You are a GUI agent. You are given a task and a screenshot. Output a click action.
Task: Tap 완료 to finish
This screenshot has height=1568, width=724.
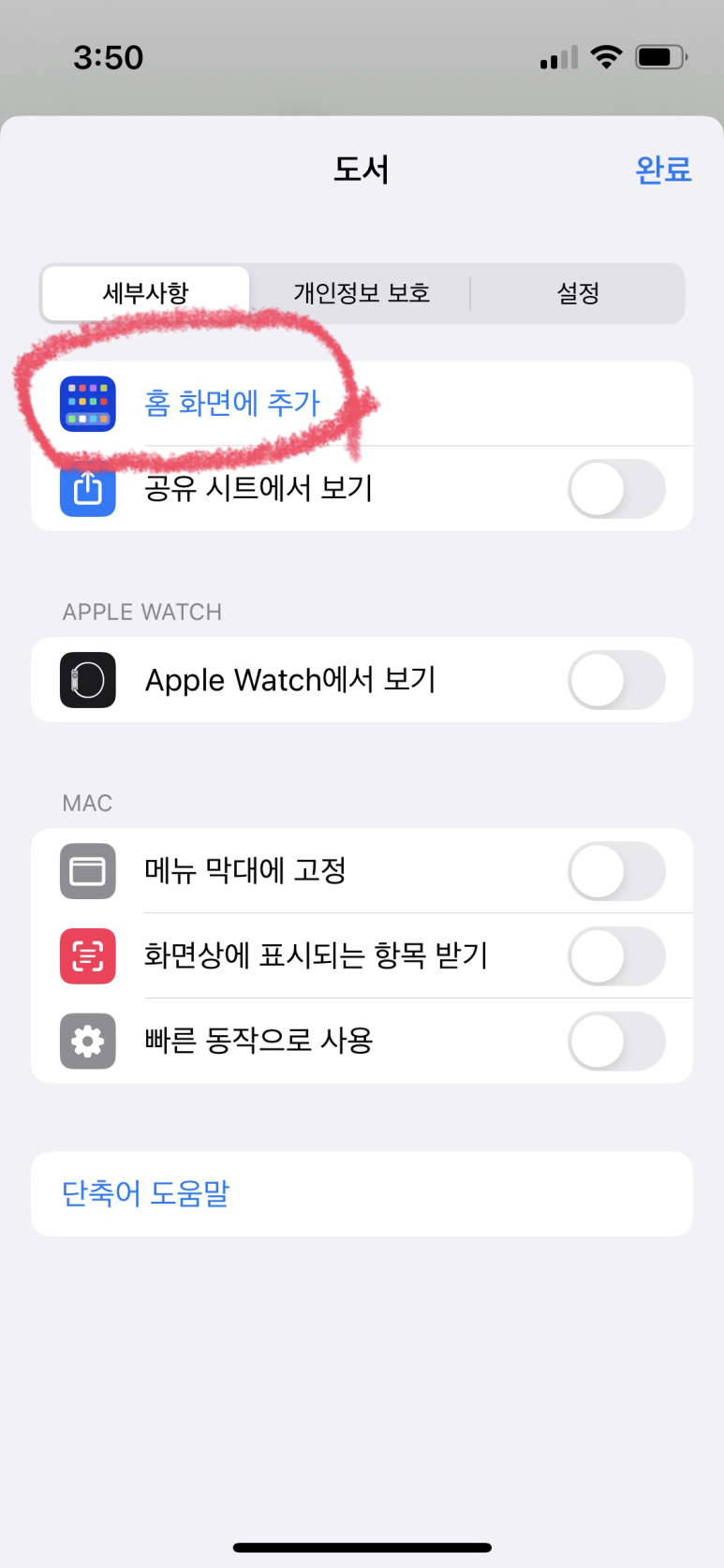pos(663,170)
